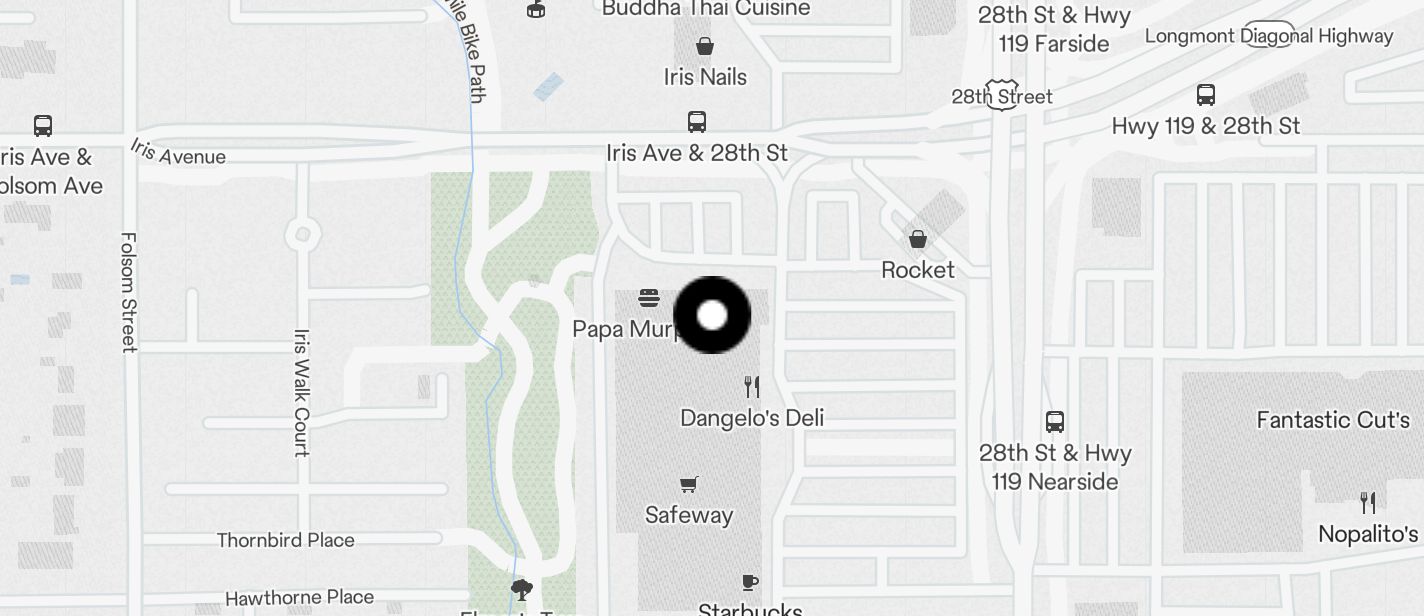Tap the black location pin at map center
The width and height of the screenshot is (1424, 616).
pos(712,315)
